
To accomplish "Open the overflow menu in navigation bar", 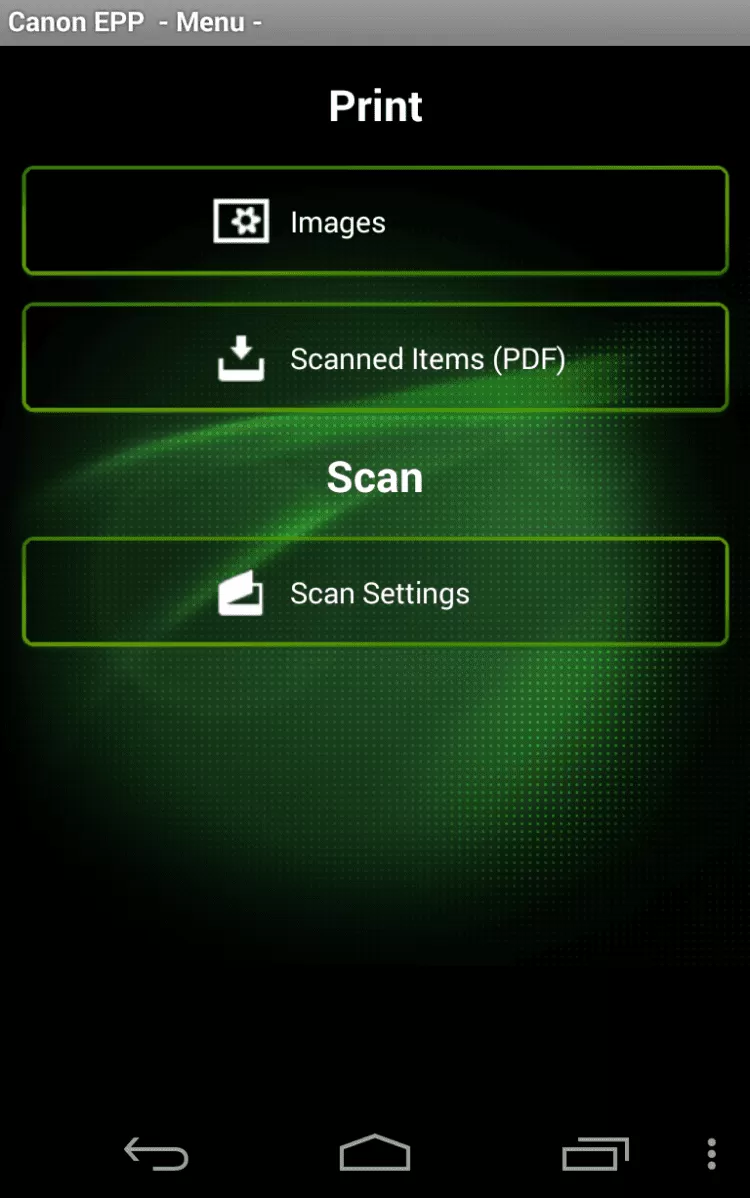I will [x=711, y=1154].
